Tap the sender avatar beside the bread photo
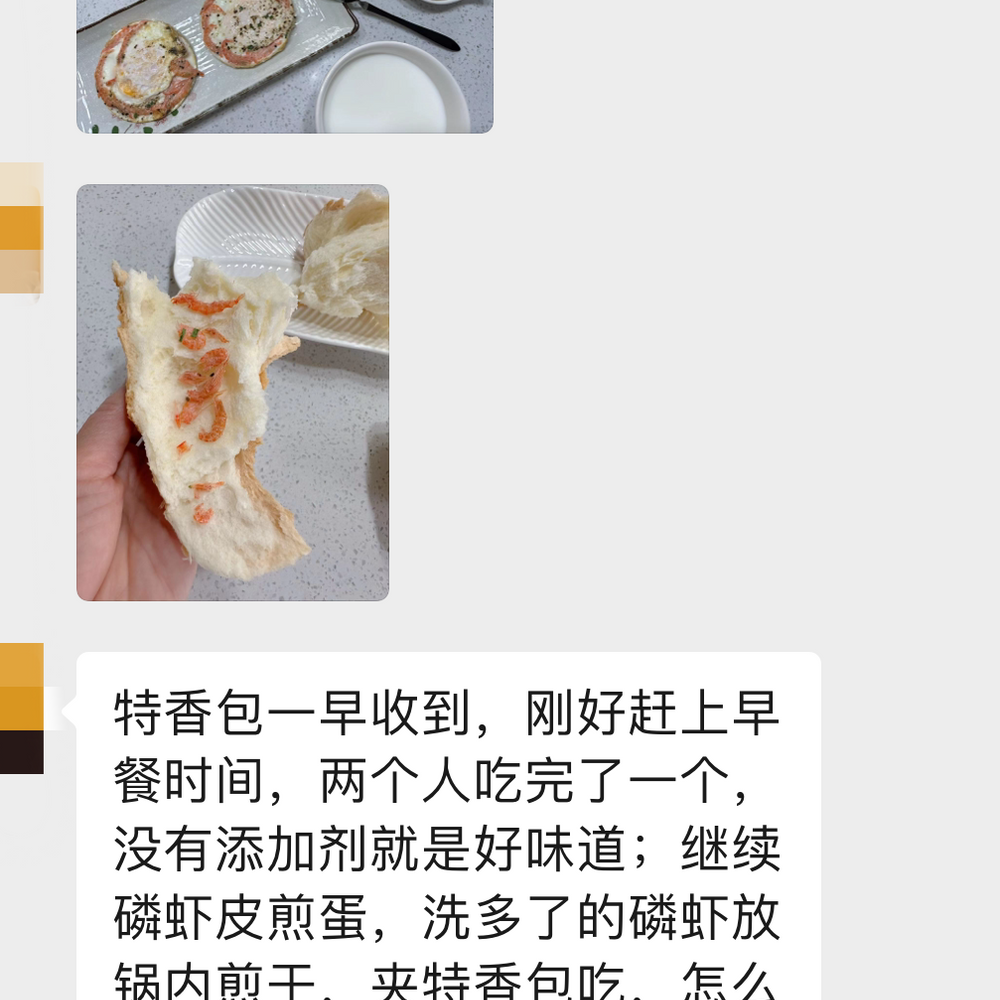 coord(21,228)
